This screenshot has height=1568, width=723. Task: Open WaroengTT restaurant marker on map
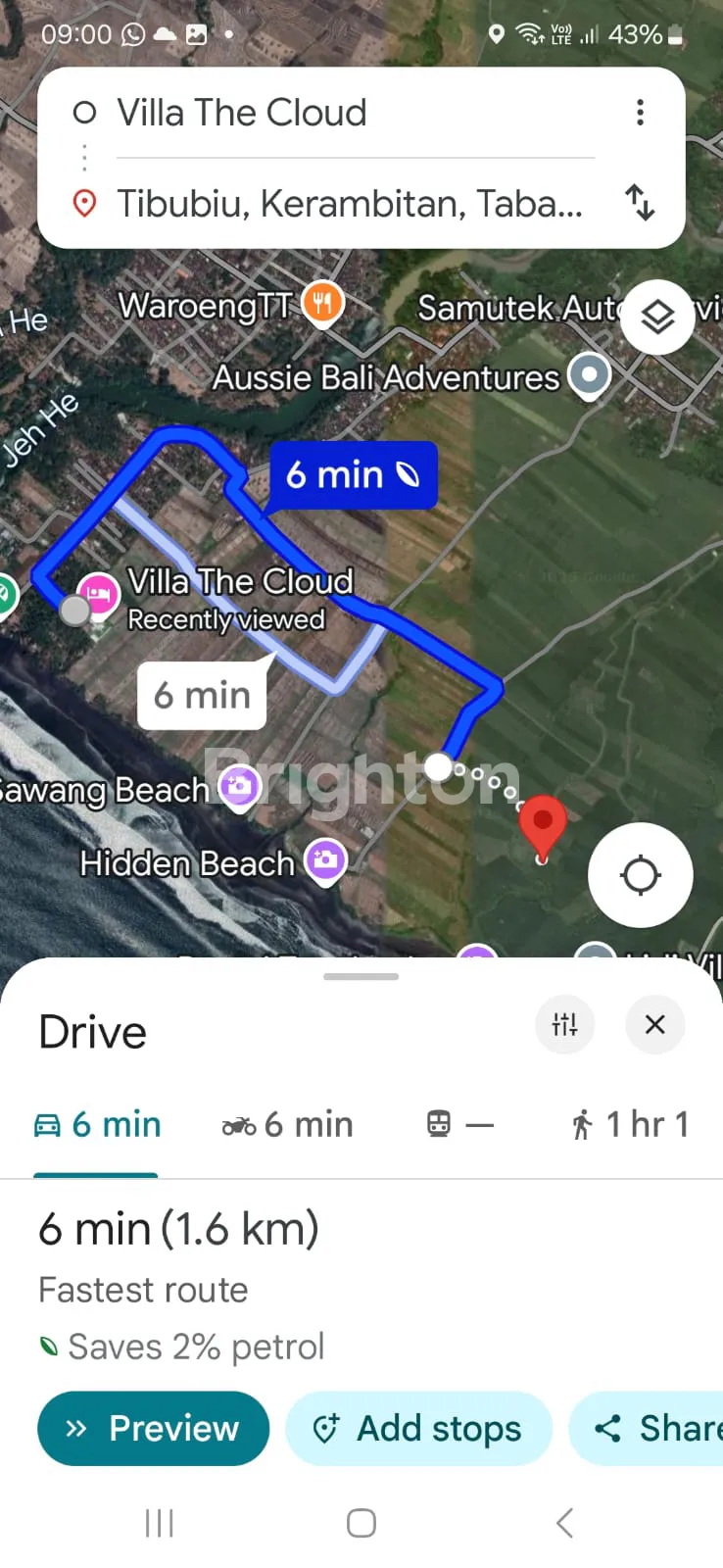coord(322,303)
